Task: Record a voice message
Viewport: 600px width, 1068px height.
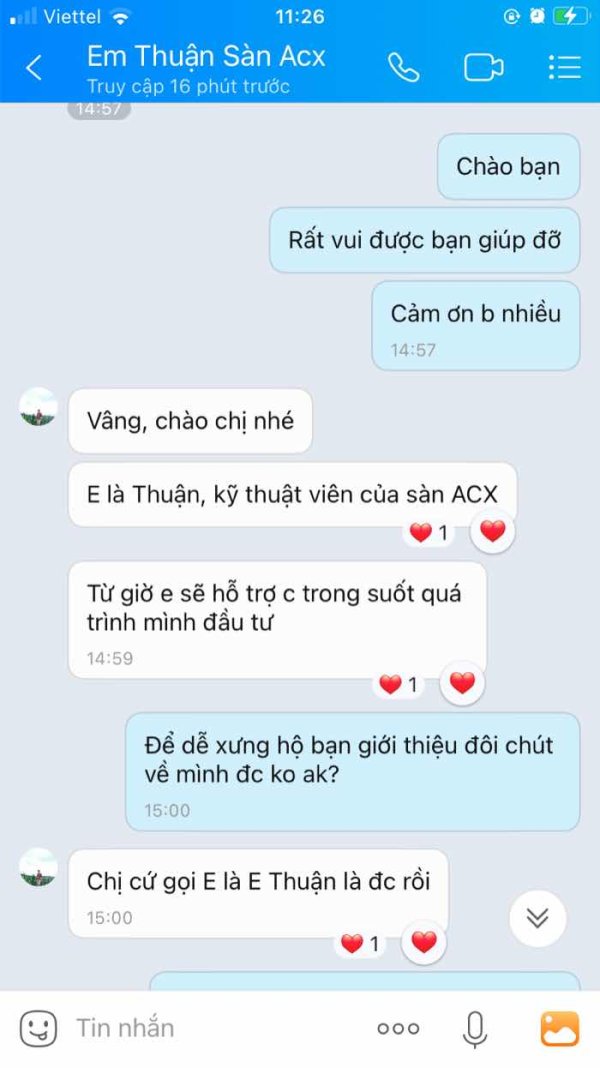Action: [475, 1028]
